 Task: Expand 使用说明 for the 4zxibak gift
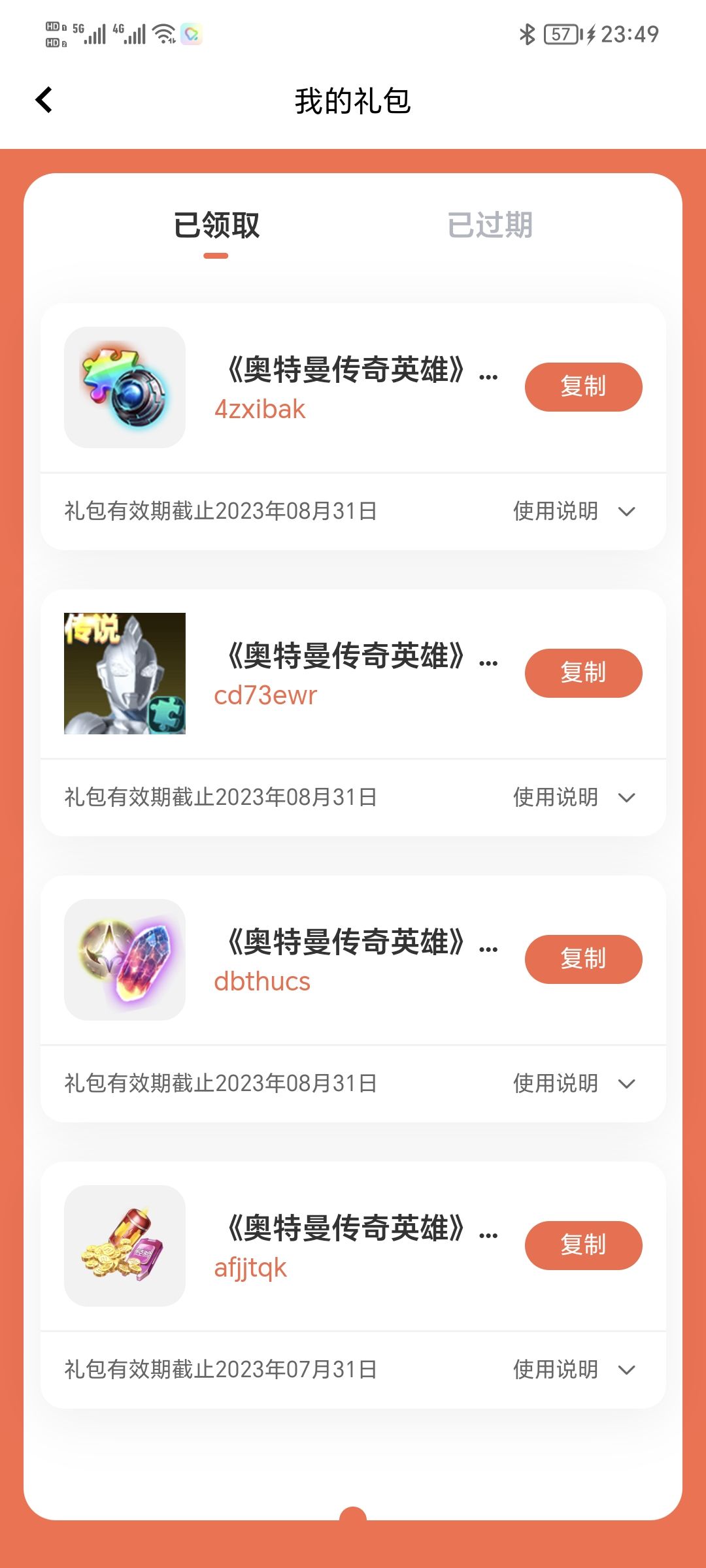point(574,511)
